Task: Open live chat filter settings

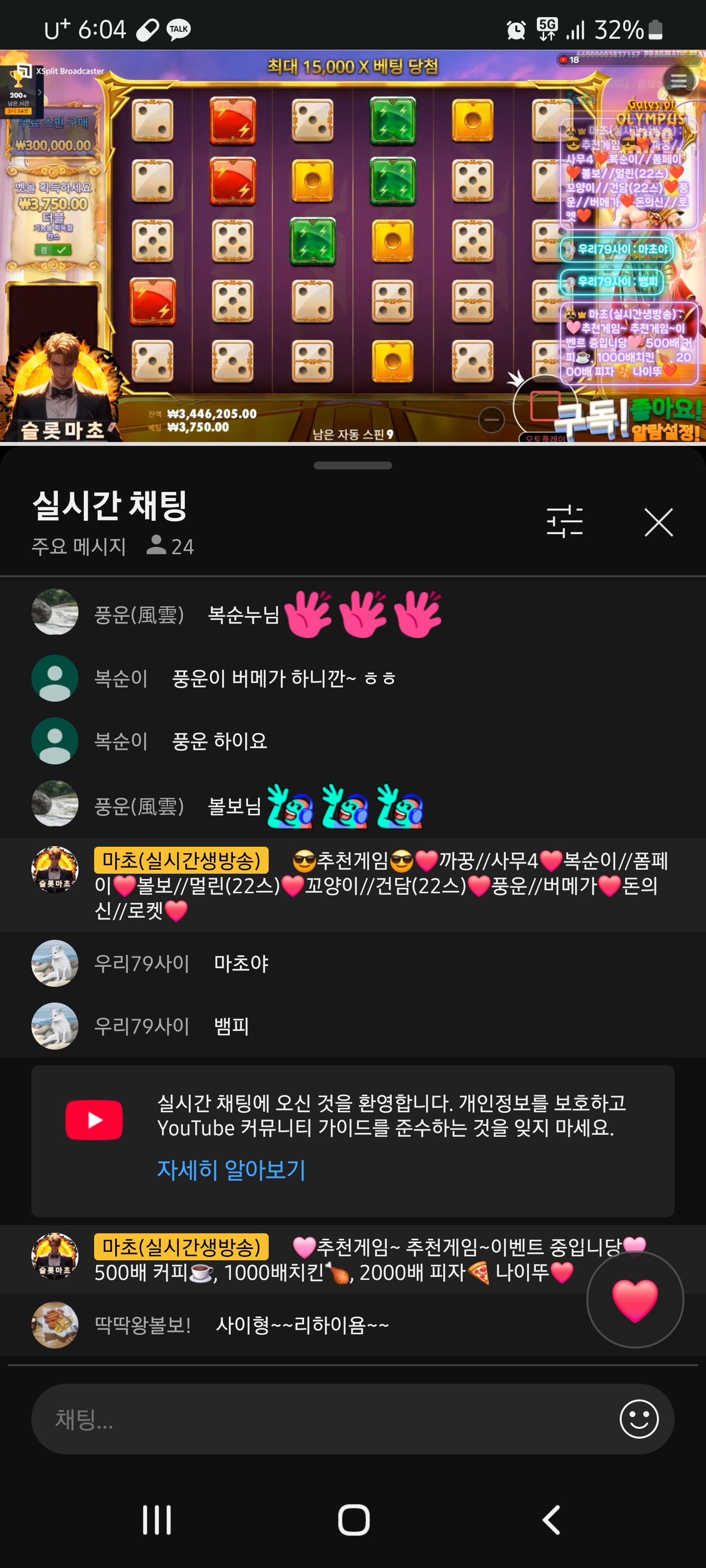Action: [x=564, y=522]
